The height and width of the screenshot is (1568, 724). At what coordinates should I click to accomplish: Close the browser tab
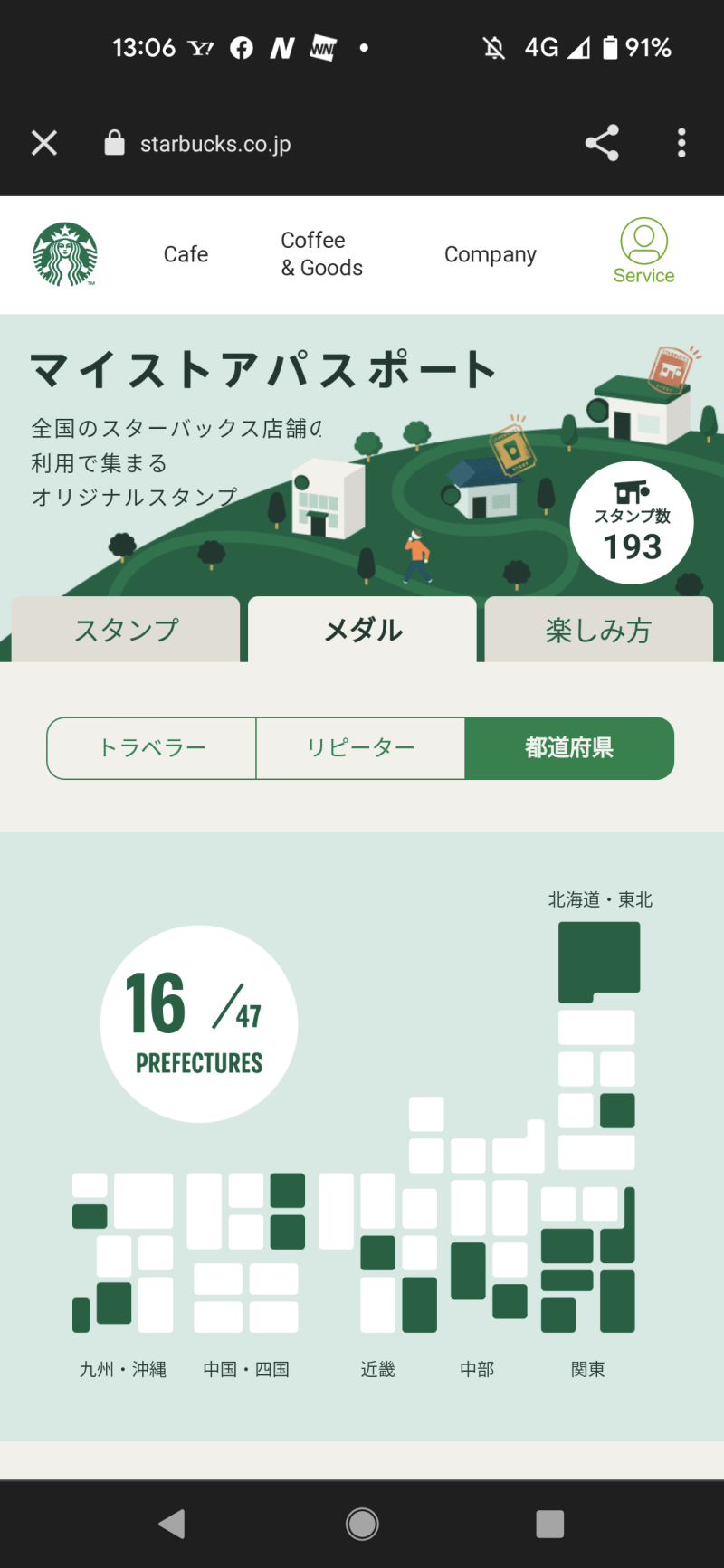pos(43,143)
